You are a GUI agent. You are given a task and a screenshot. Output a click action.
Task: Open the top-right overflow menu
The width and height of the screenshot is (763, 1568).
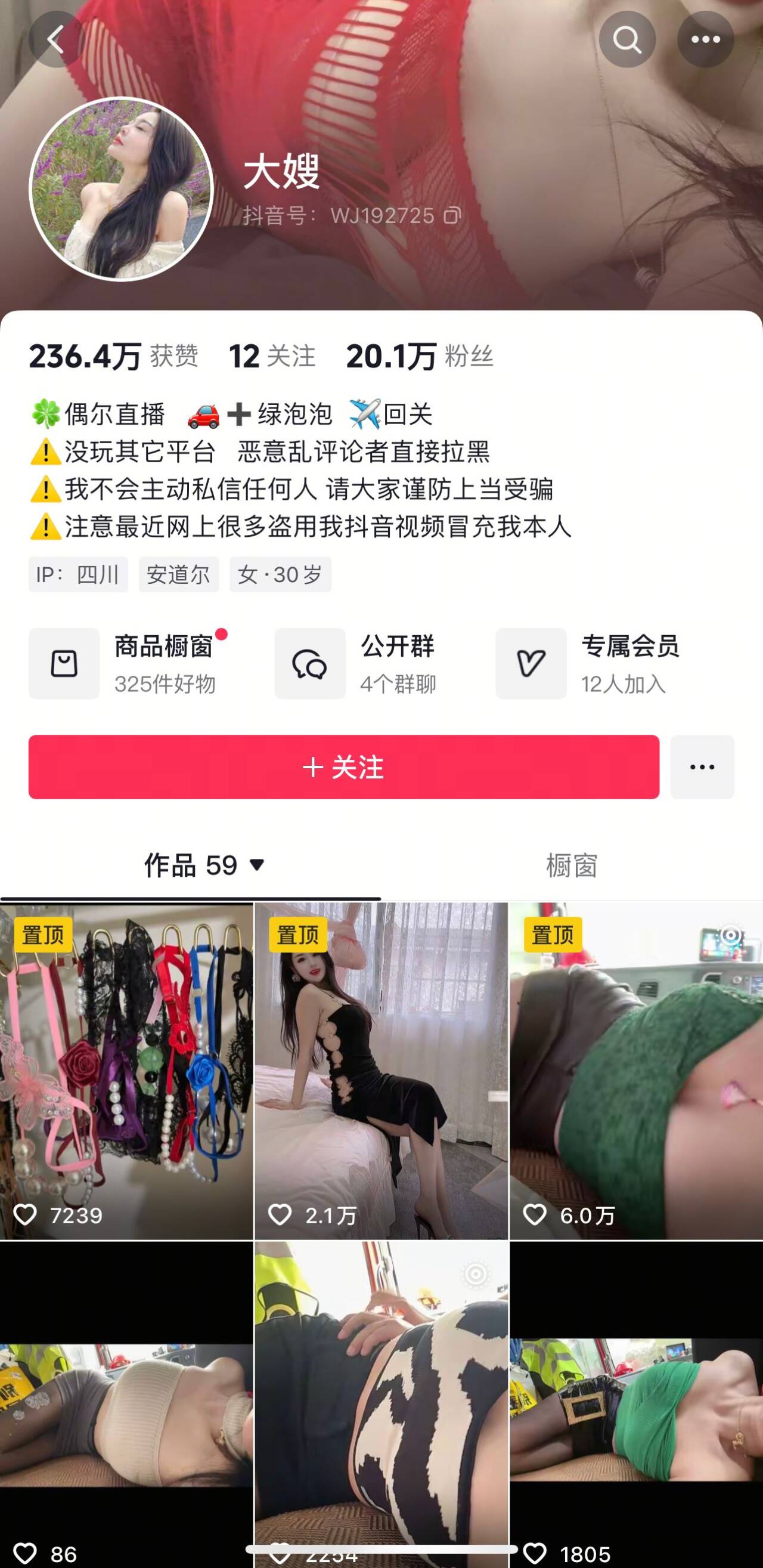coord(705,40)
